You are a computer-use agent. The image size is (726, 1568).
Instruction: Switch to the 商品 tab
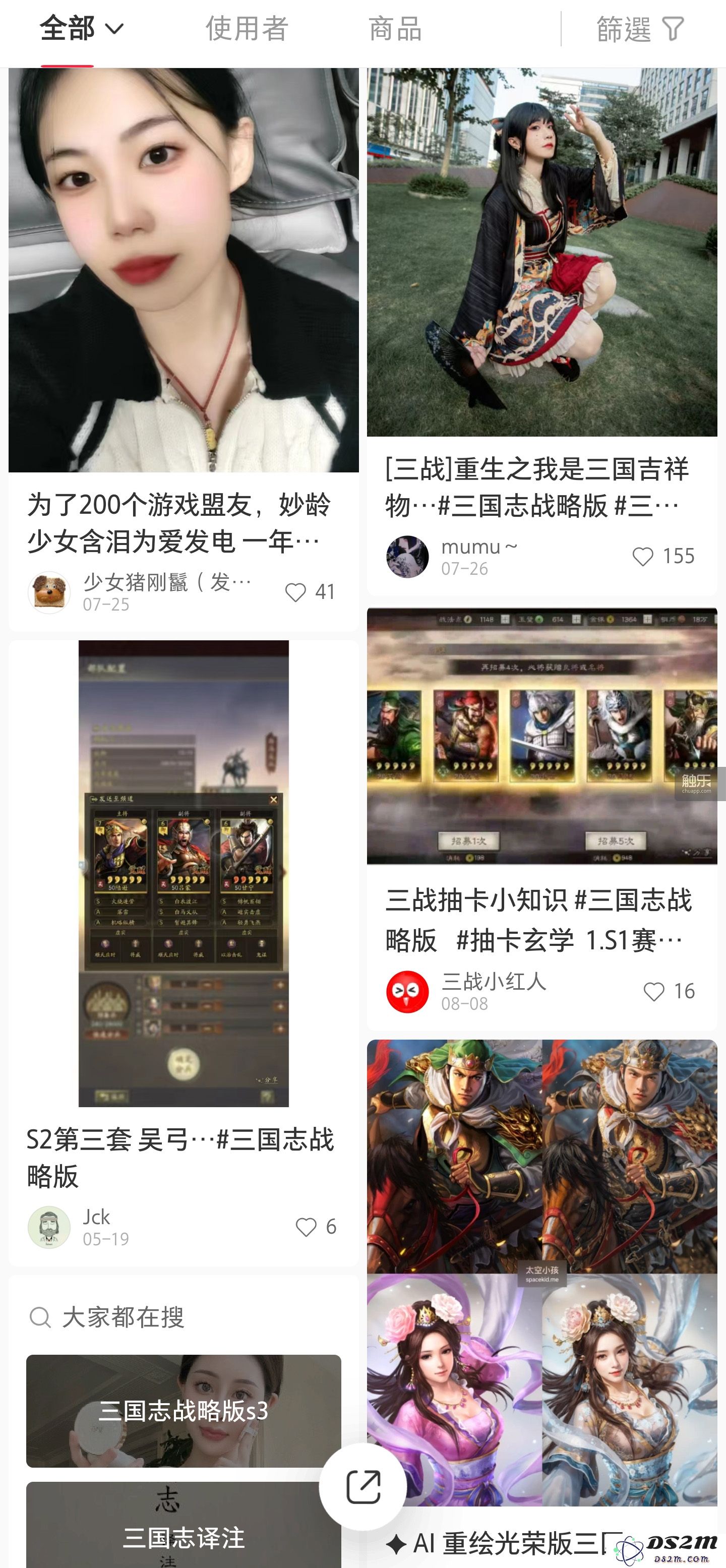coord(395,29)
